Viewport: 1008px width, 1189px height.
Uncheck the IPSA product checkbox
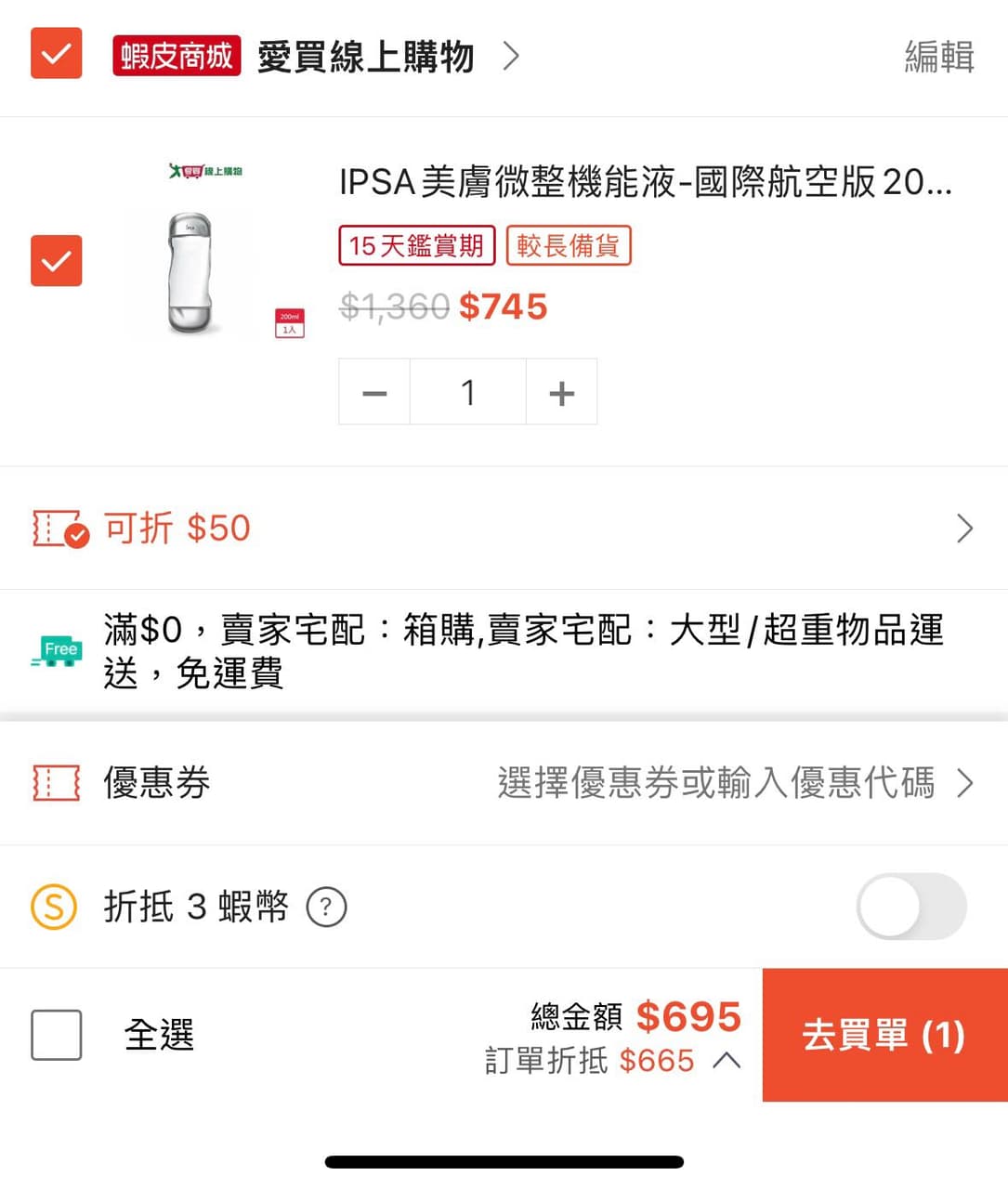[56, 261]
